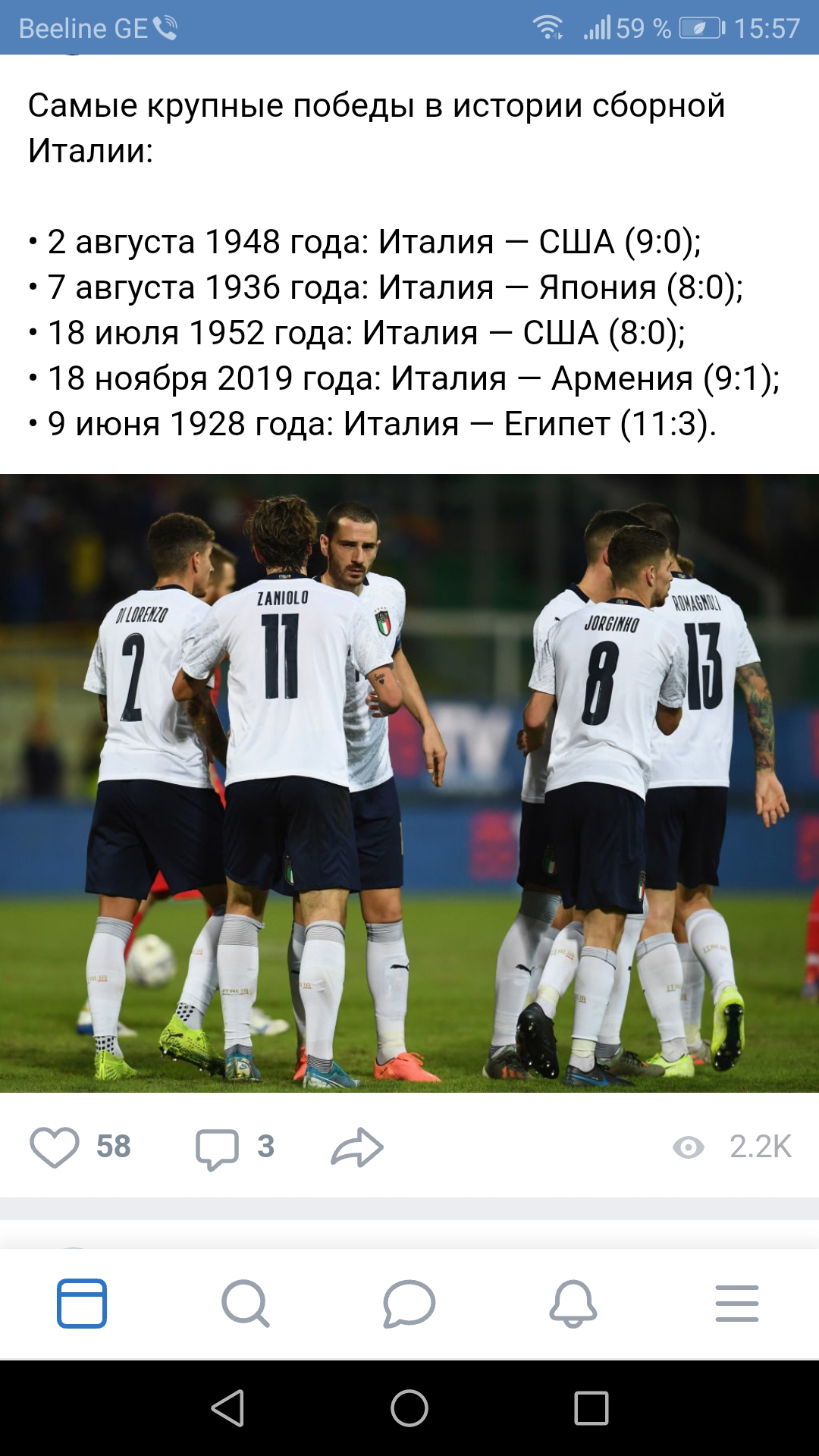The height and width of the screenshot is (1456, 819).
Task: Open the search tab
Action: 246,1304
